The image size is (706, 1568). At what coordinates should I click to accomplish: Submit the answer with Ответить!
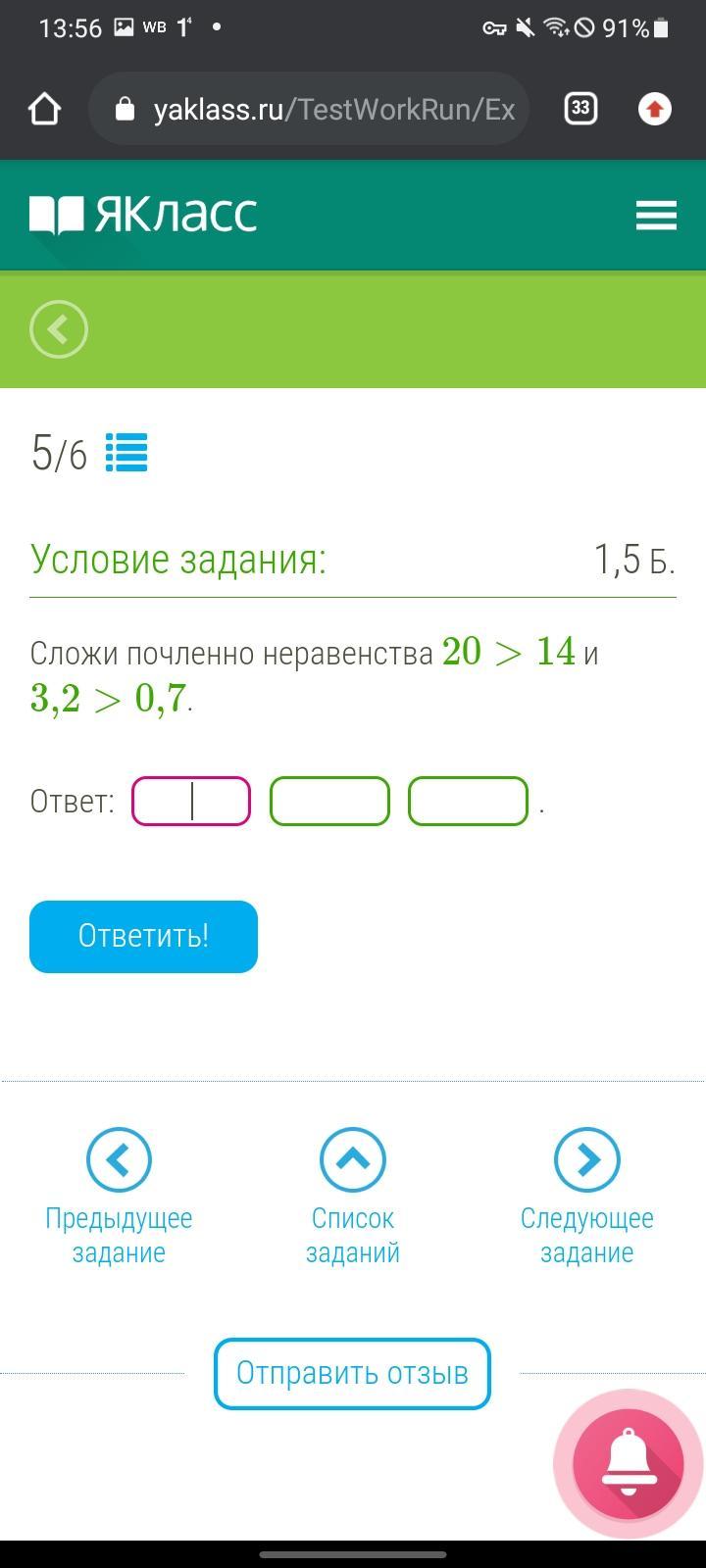coord(143,937)
